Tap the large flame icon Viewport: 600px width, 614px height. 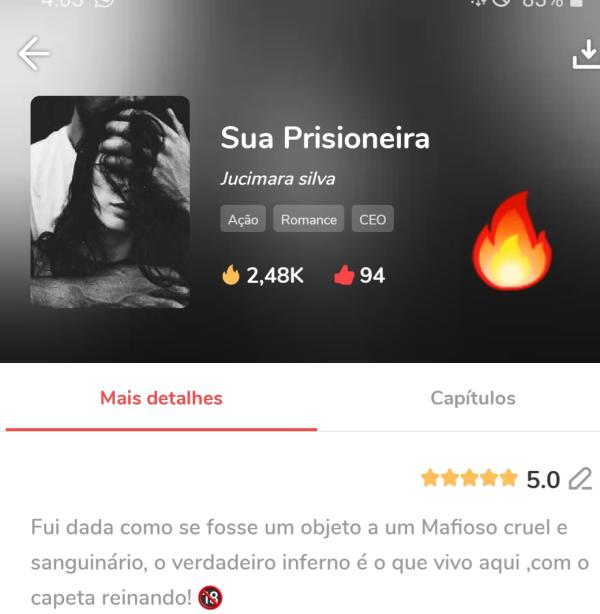pos(511,242)
